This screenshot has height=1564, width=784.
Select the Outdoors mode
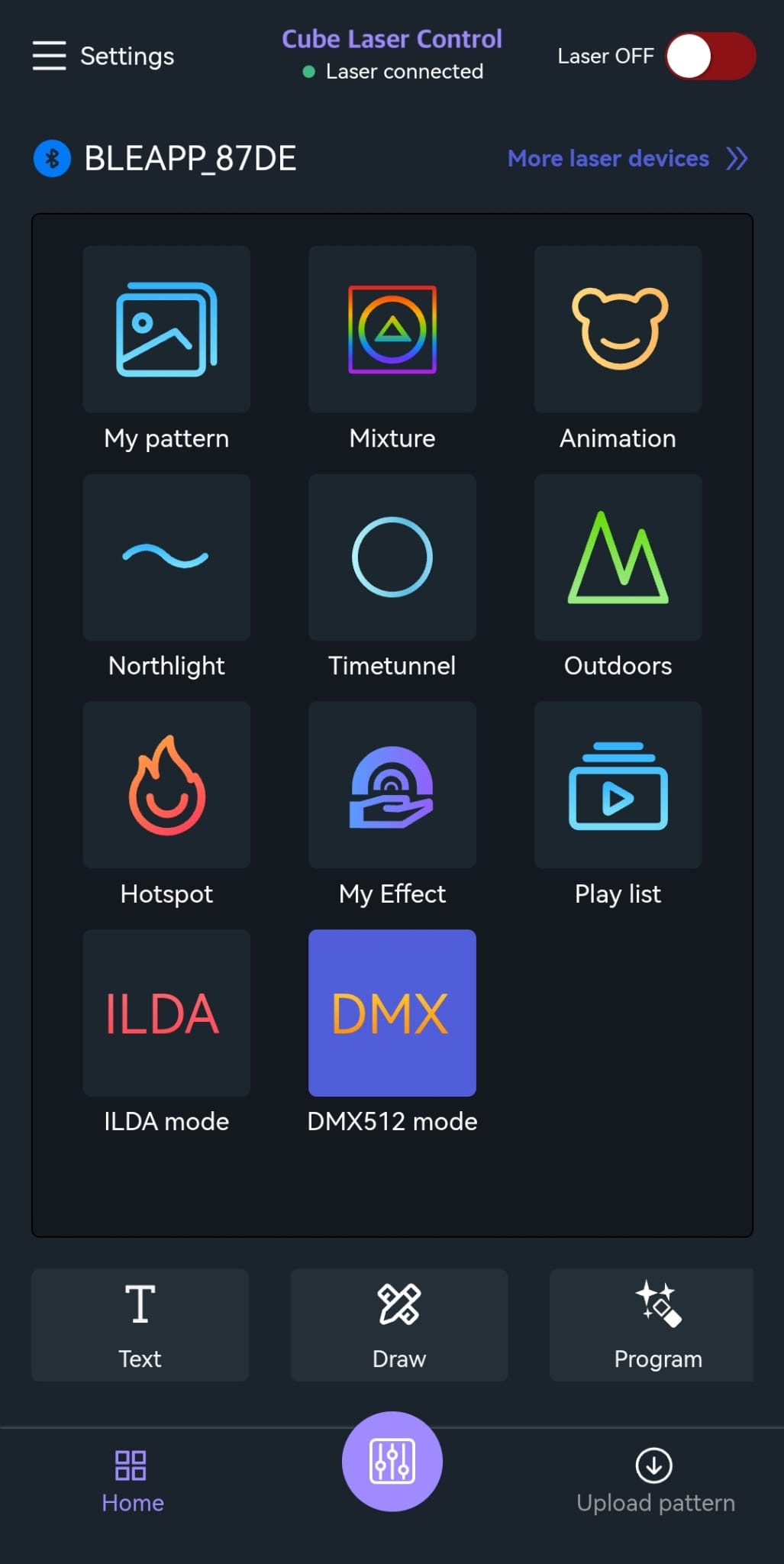click(x=618, y=557)
